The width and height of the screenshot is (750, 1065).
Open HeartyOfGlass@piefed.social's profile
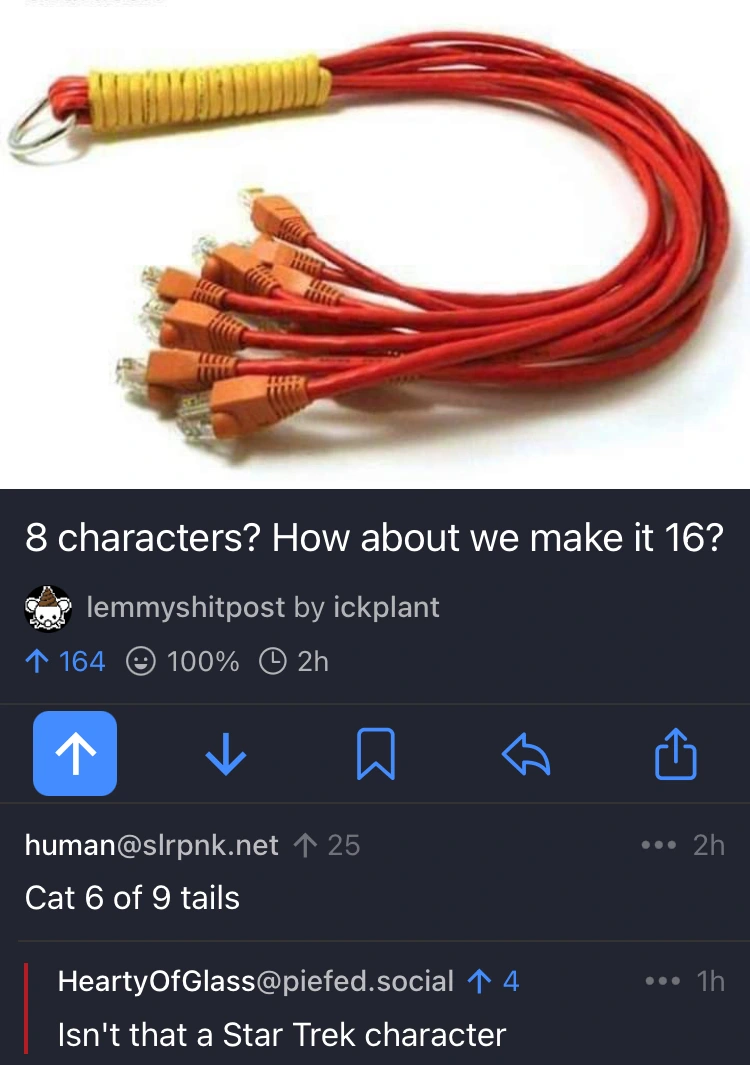coord(255,981)
